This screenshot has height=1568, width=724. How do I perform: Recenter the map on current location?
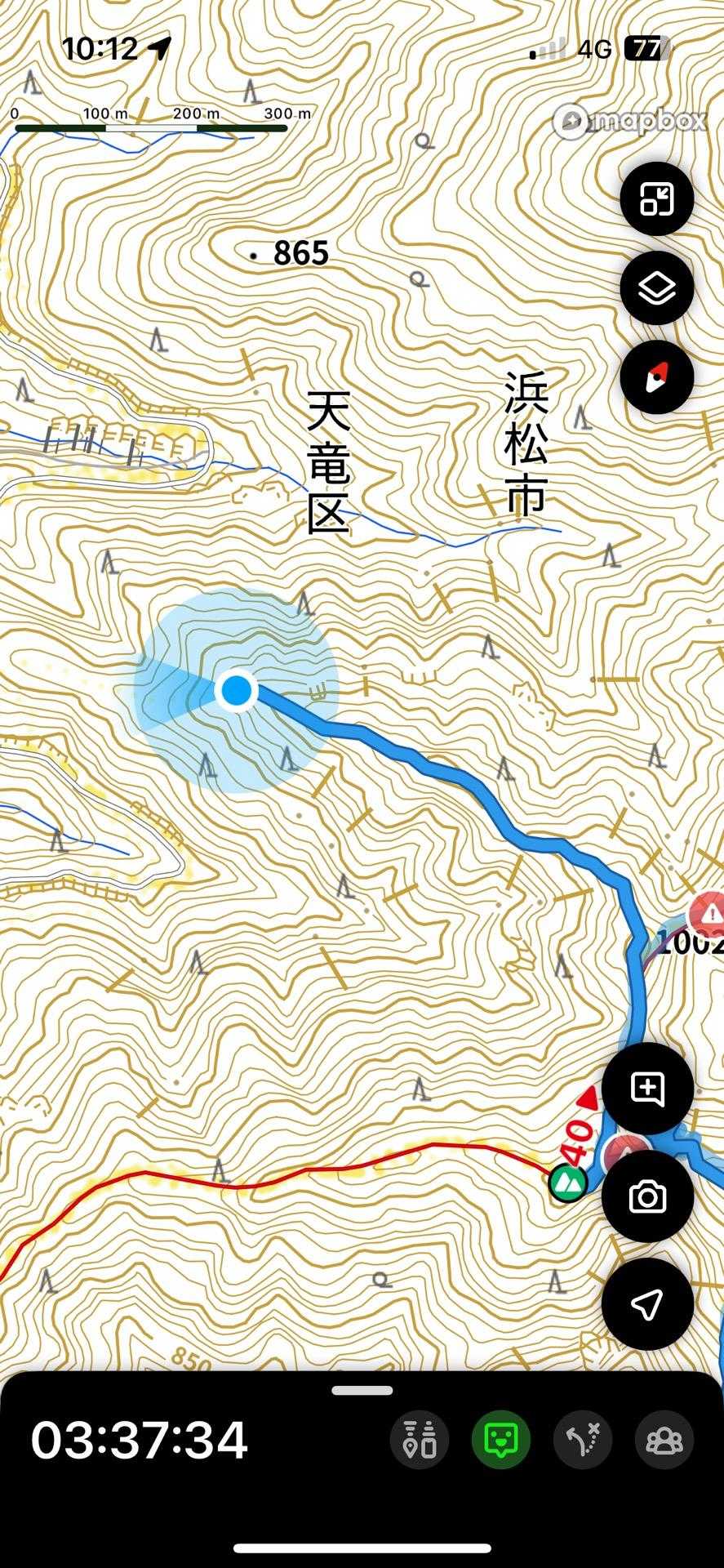point(647,1304)
